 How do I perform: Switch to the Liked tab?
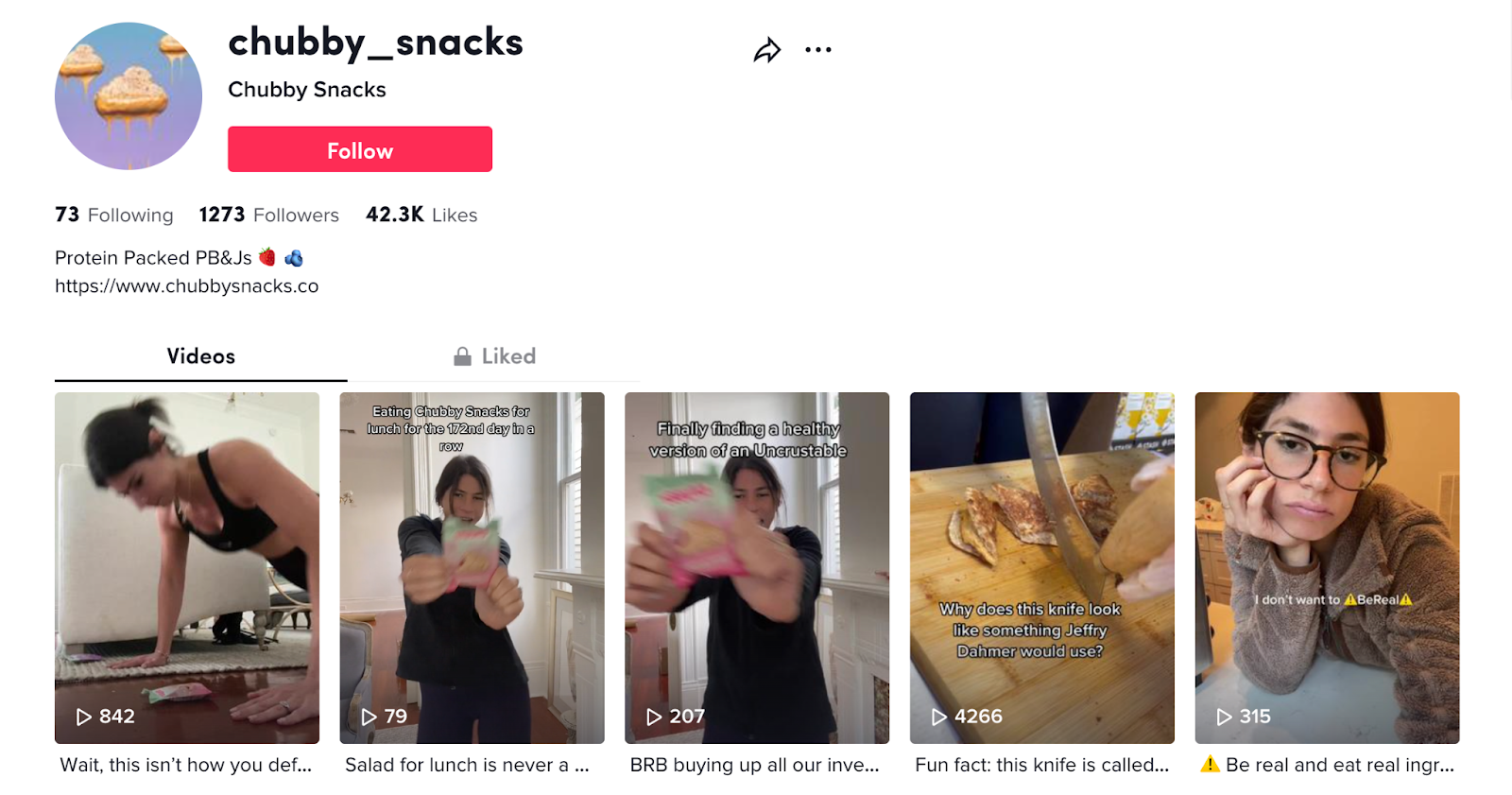[494, 356]
